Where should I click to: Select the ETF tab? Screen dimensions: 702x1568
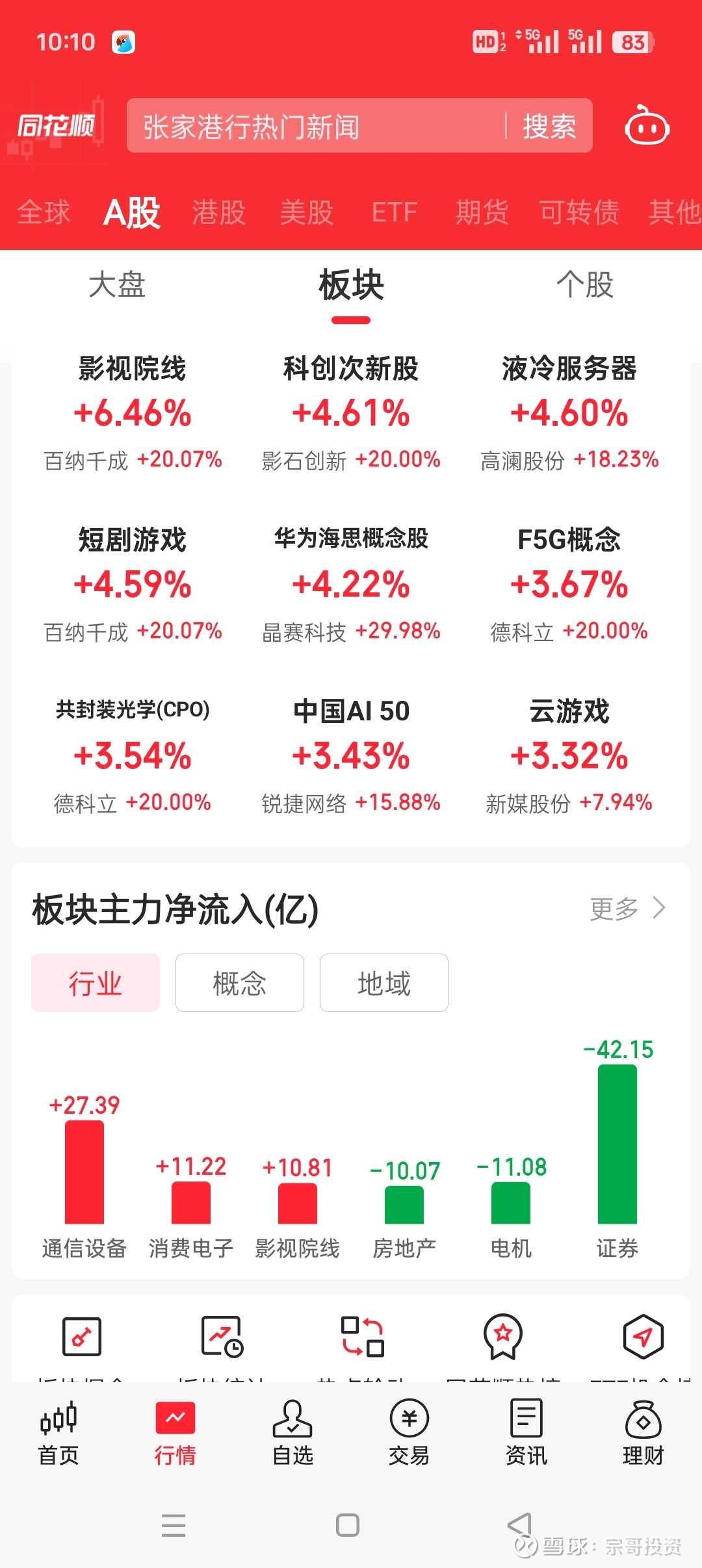[x=395, y=212]
